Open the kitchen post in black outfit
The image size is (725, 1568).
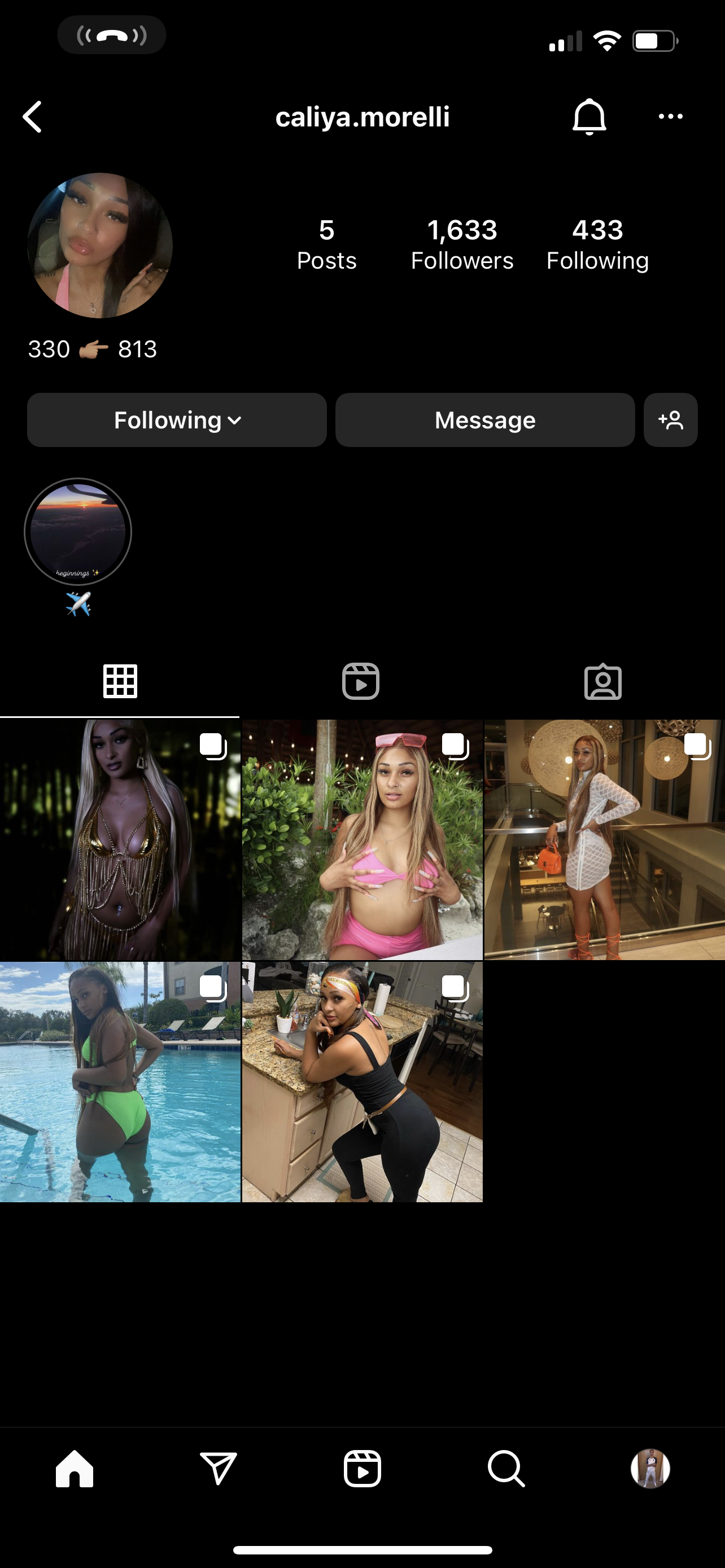362,1081
